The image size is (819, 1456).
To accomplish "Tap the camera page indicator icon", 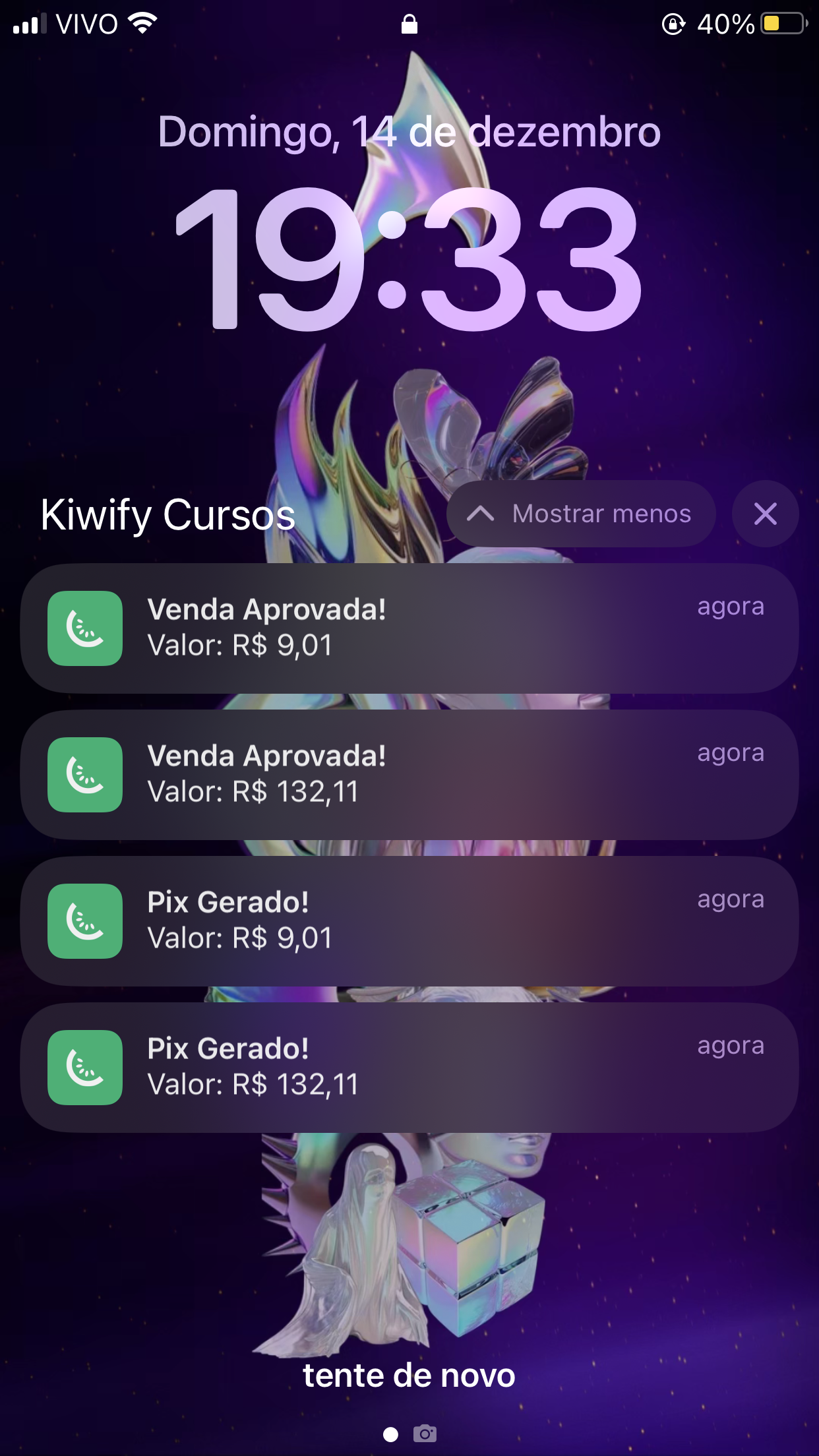I will click(x=425, y=1434).
